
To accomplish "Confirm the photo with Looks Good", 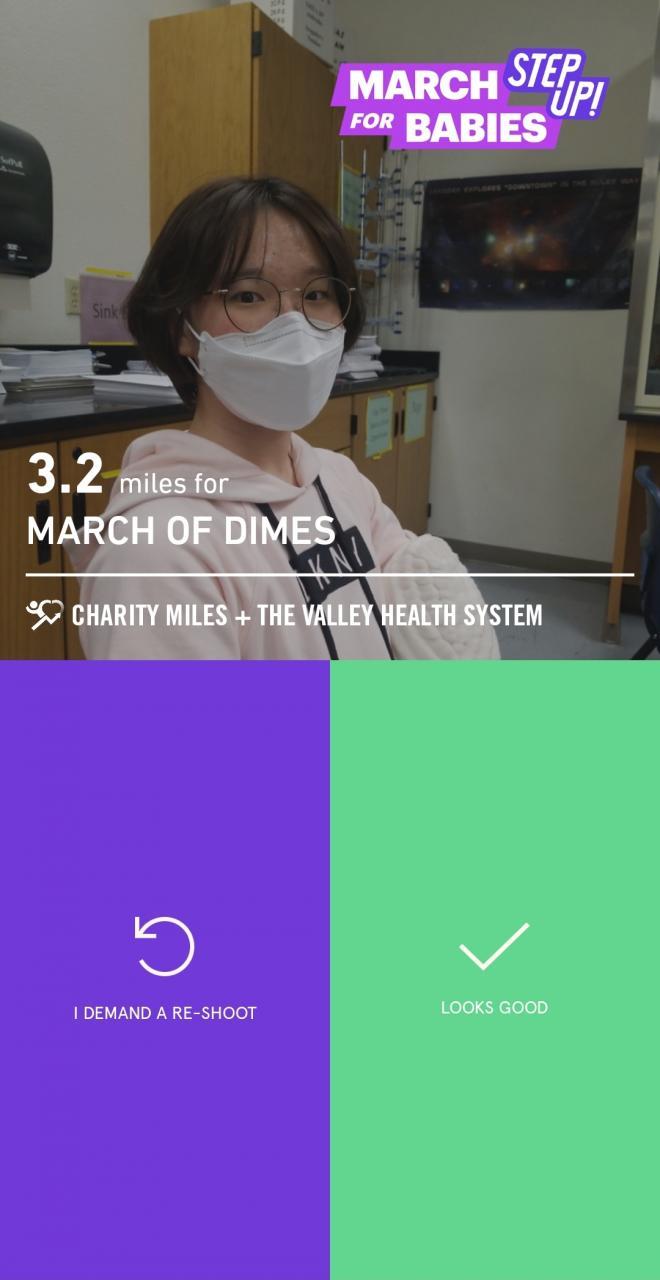I will 494,968.
